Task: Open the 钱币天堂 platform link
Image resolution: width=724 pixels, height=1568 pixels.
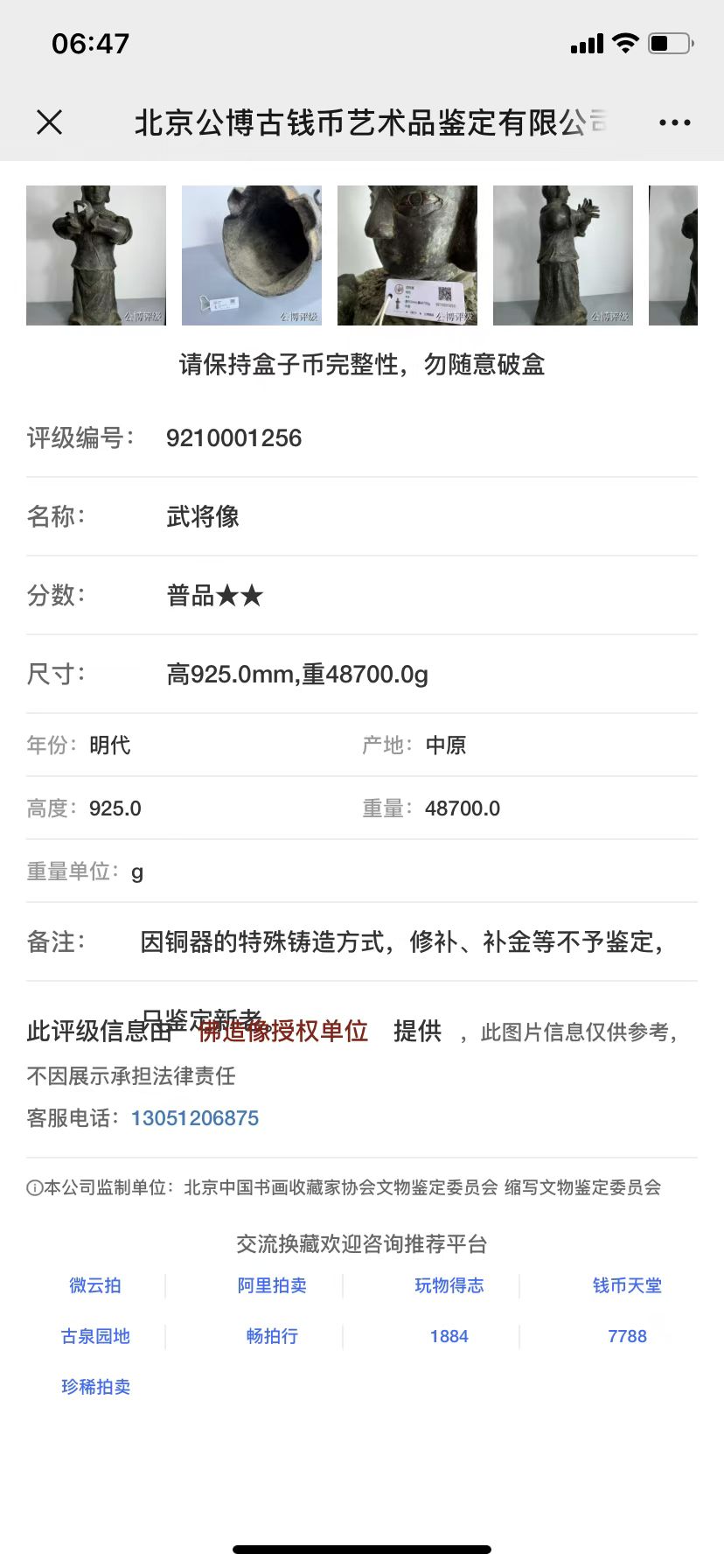Action: (x=627, y=1285)
